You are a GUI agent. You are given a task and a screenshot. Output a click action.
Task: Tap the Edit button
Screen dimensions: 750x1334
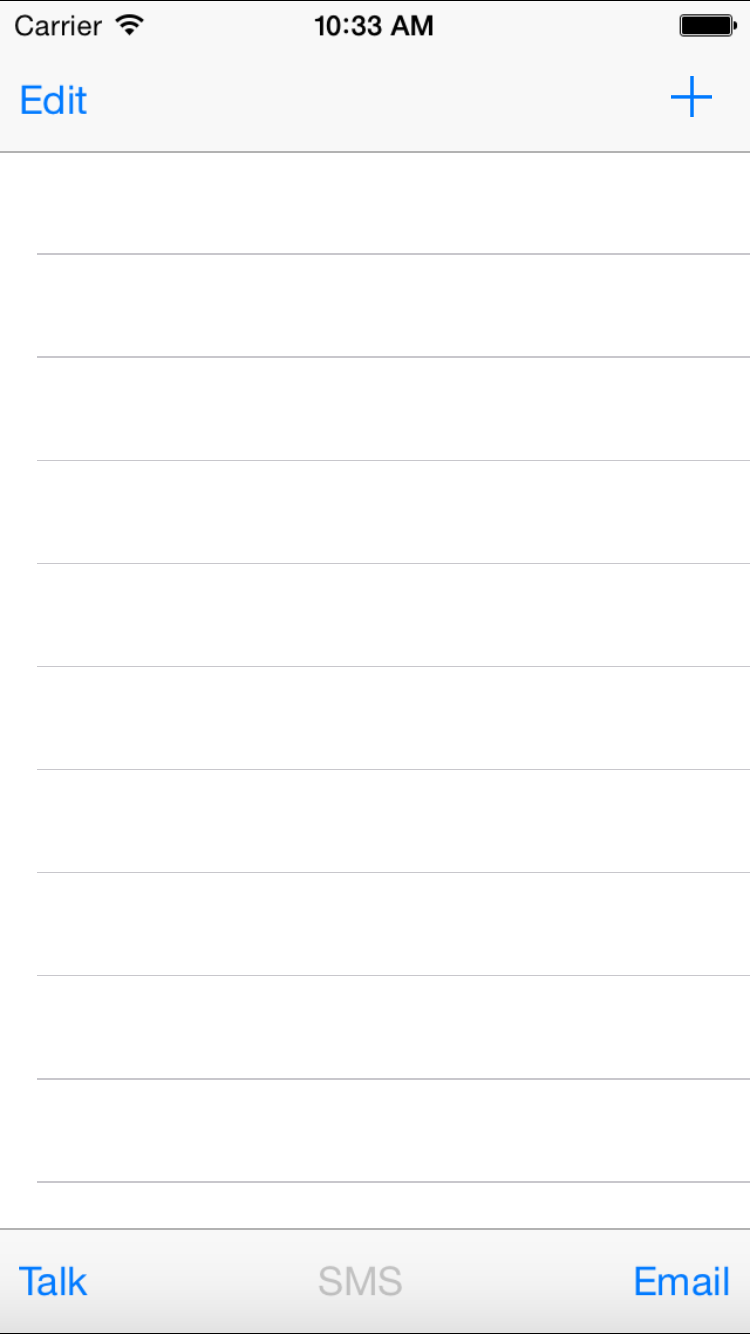53,100
